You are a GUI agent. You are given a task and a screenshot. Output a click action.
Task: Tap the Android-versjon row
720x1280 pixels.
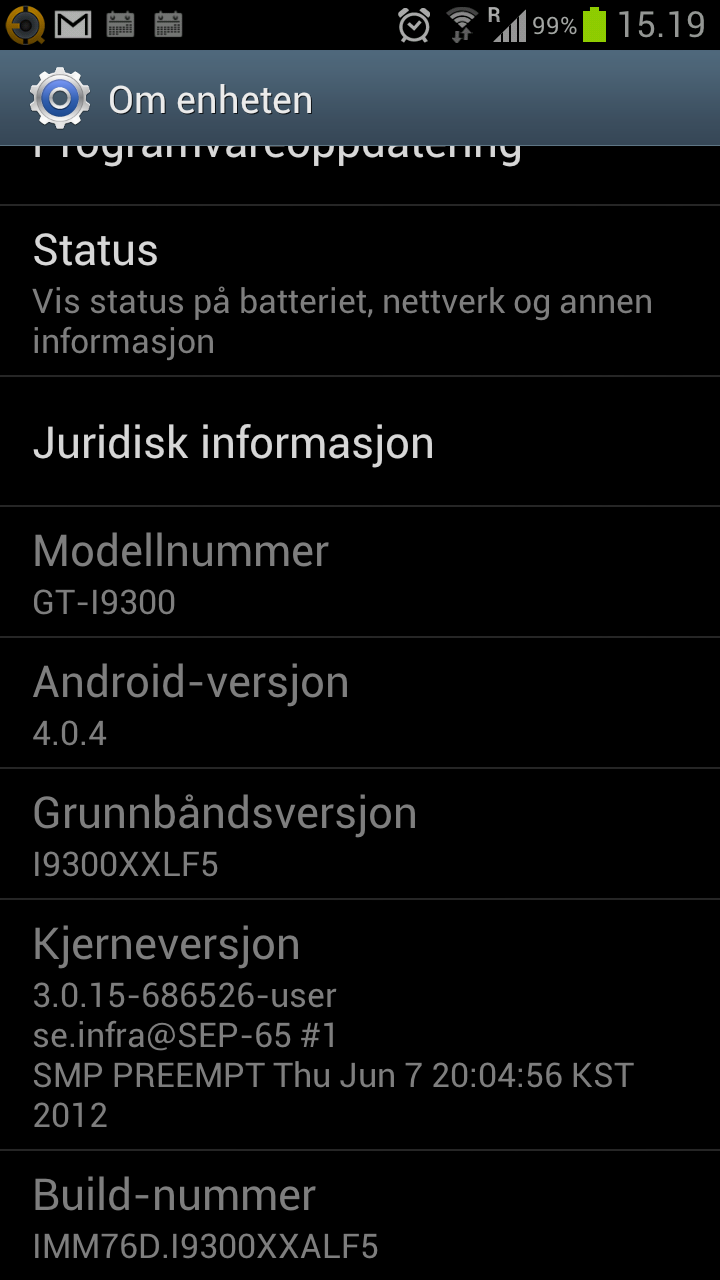point(360,703)
